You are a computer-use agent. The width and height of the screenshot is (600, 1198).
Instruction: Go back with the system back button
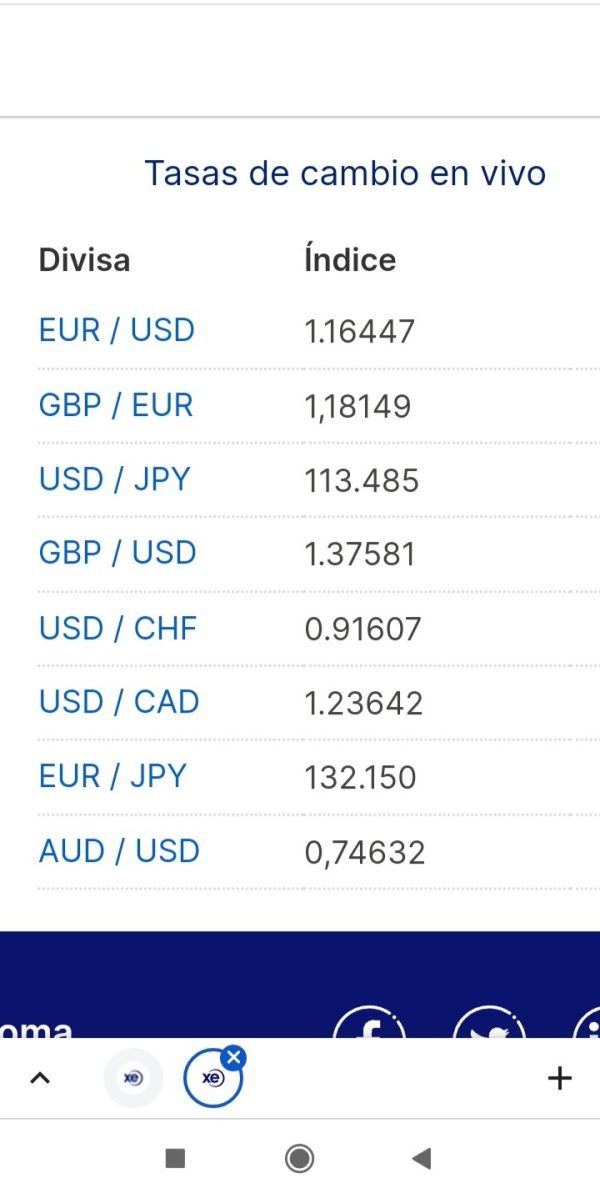pos(421,1158)
